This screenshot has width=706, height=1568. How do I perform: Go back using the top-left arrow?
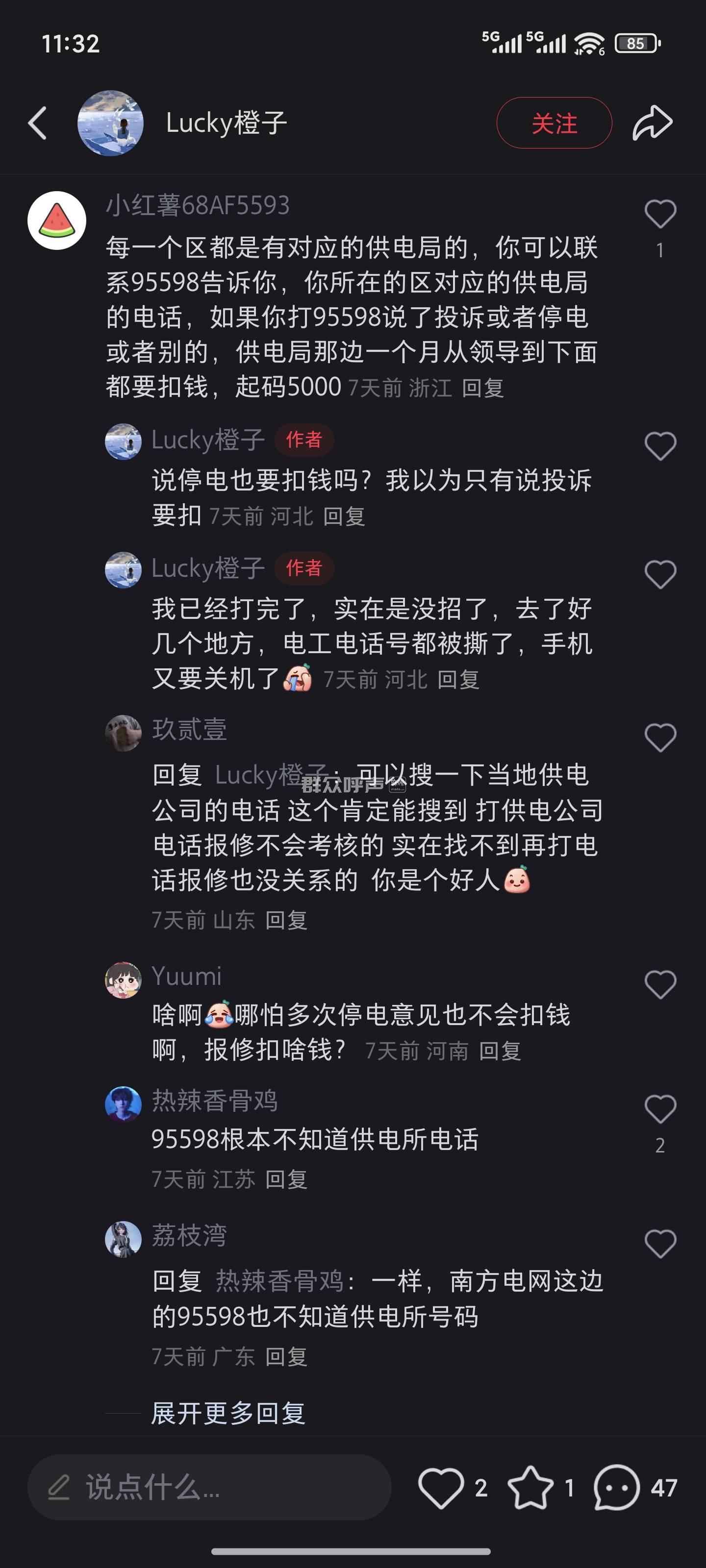coord(38,123)
